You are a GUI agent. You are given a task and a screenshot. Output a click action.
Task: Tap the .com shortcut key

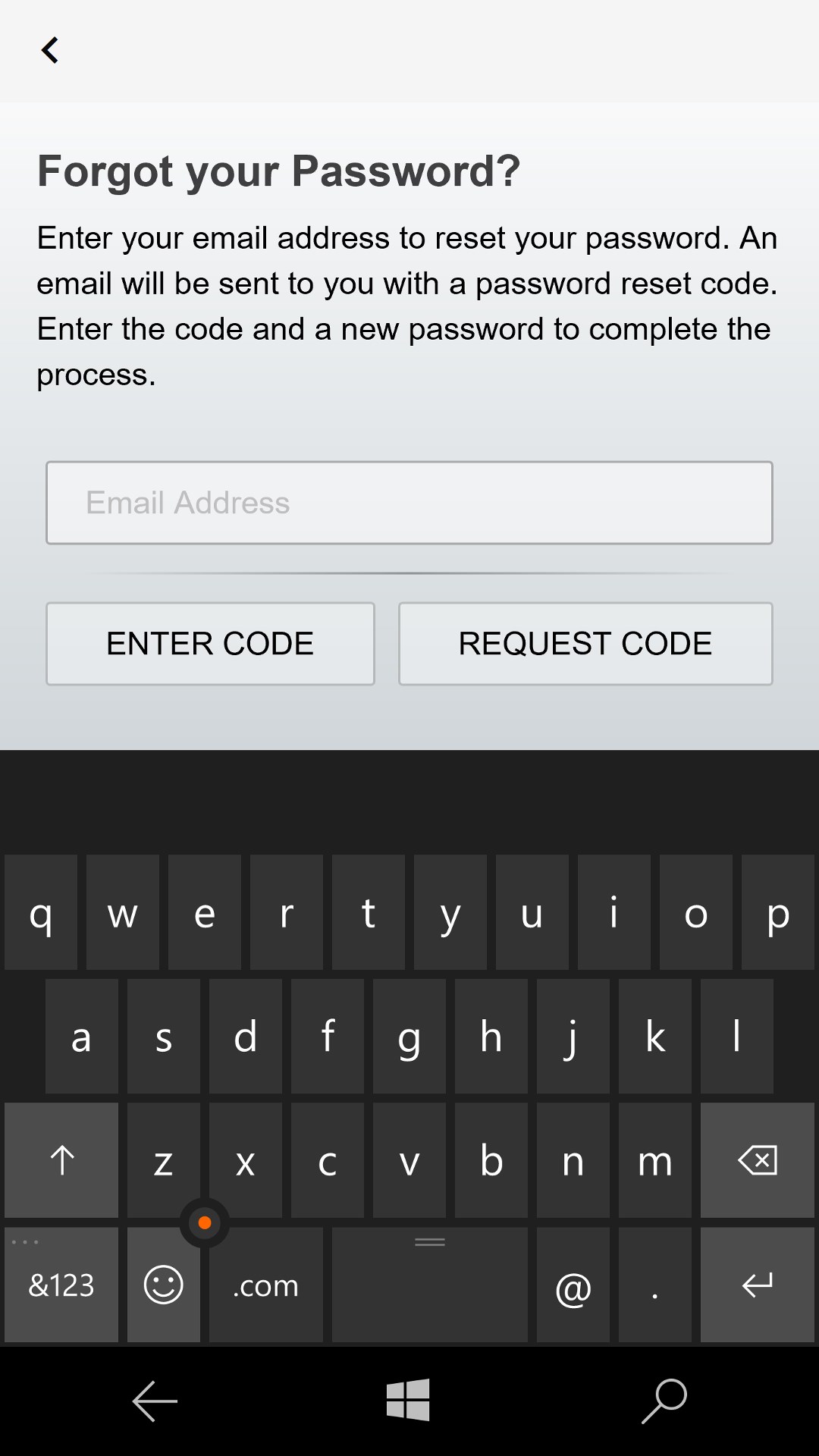tap(265, 1286)
